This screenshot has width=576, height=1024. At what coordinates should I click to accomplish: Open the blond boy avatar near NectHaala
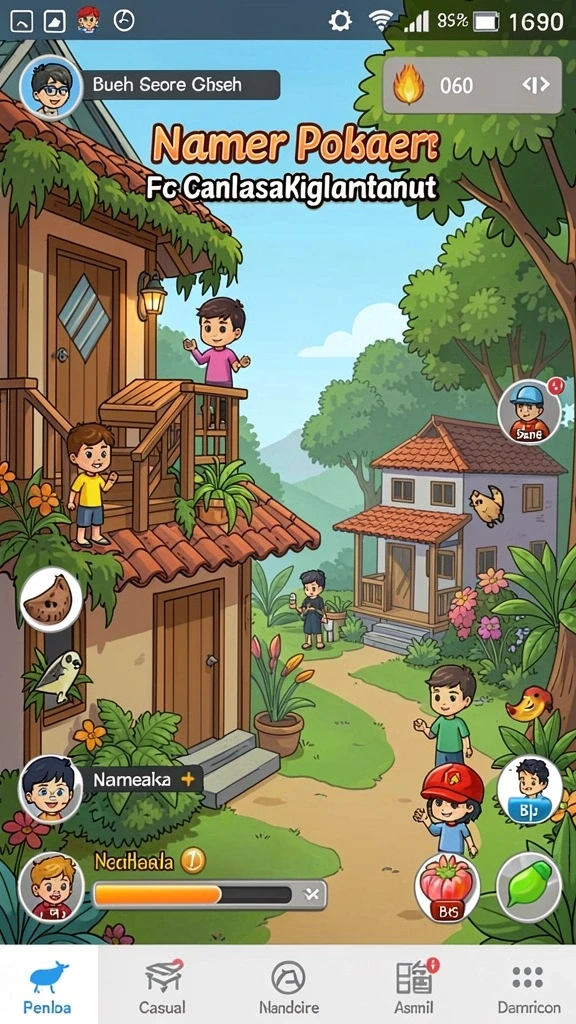51,887
